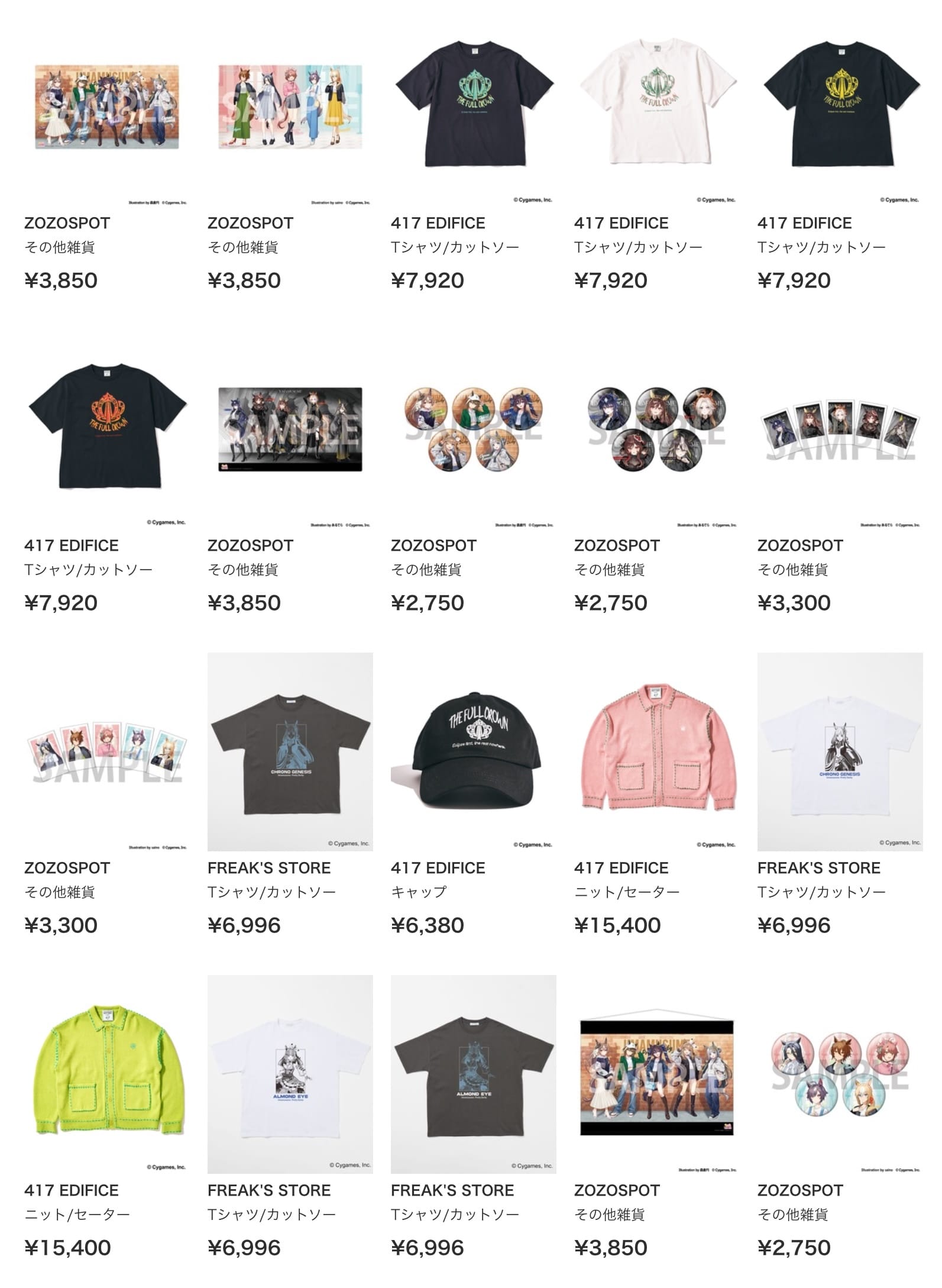View the 417 EDIFICE black cap for ¥6,380
942x1288 pixels.
click(x=473, y=751)
